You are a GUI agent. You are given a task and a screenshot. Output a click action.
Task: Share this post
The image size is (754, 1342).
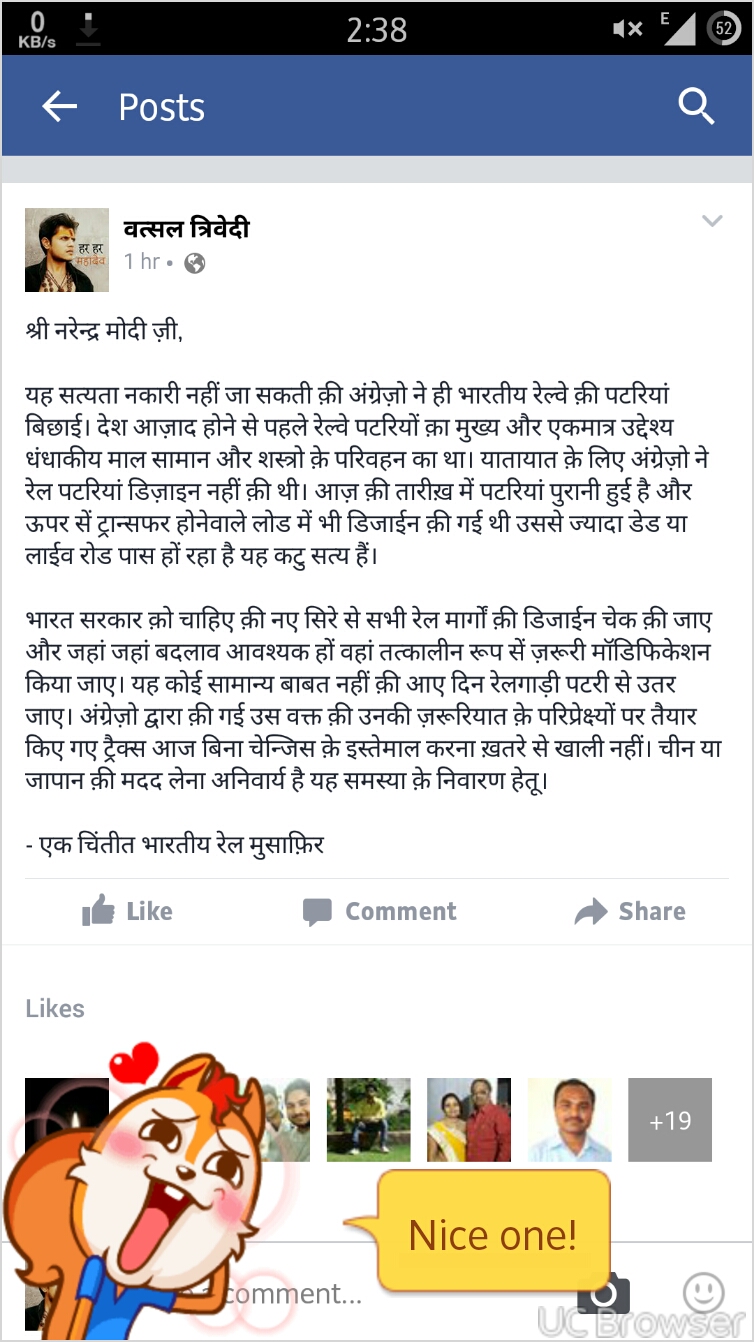(630, 911)
